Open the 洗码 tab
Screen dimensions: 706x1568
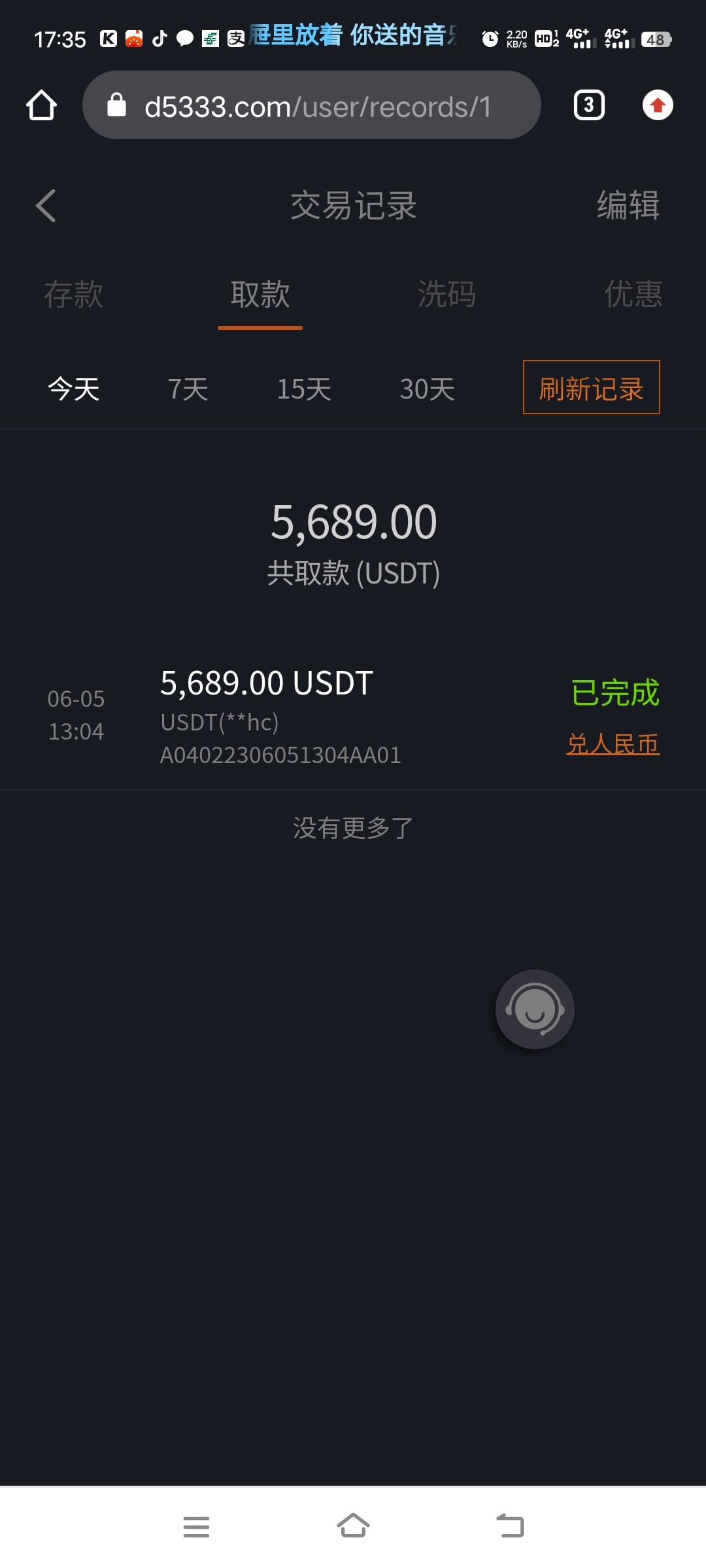(446, 294)
